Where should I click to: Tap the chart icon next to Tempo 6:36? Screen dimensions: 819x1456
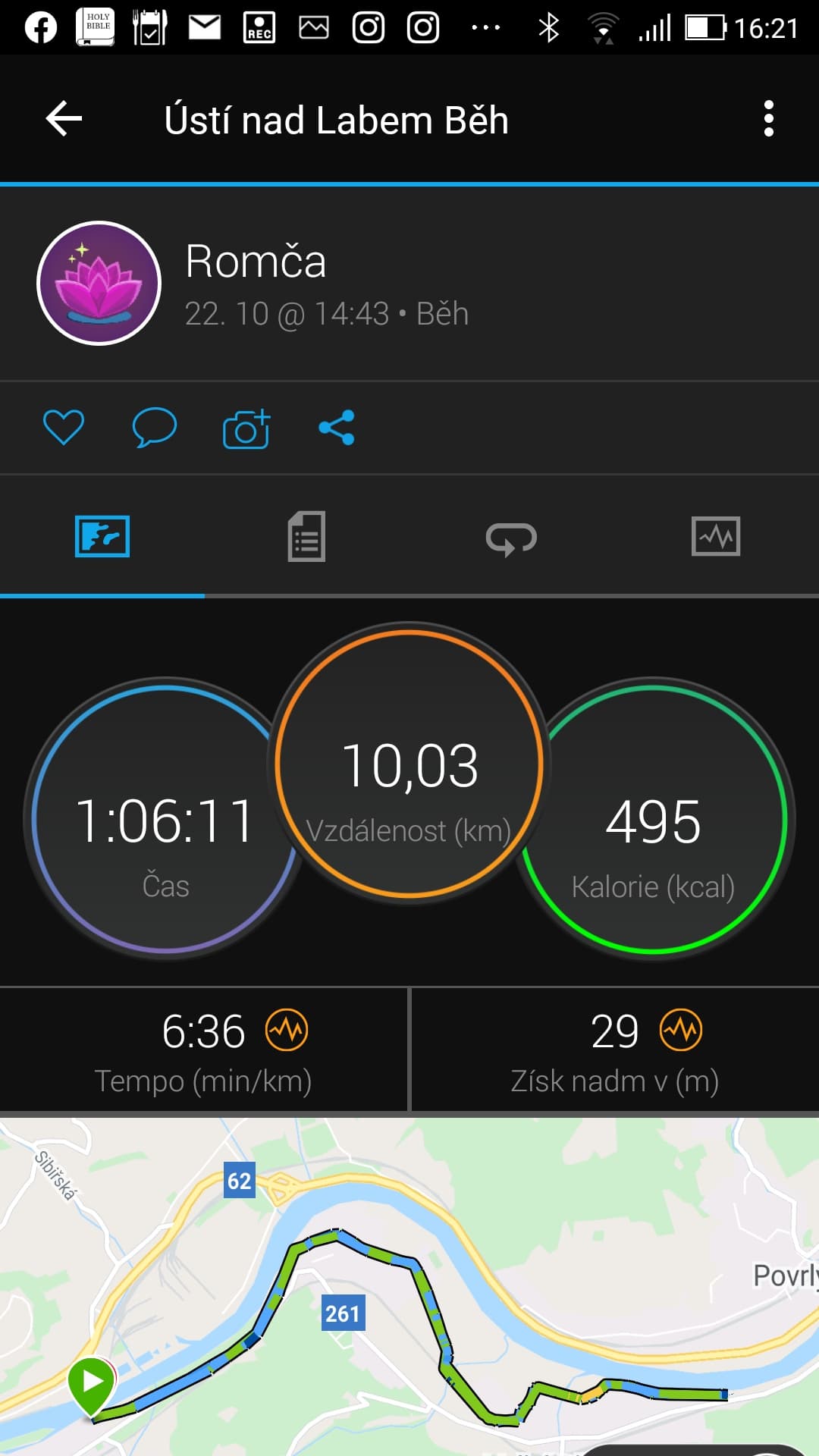click(287, 1030)
